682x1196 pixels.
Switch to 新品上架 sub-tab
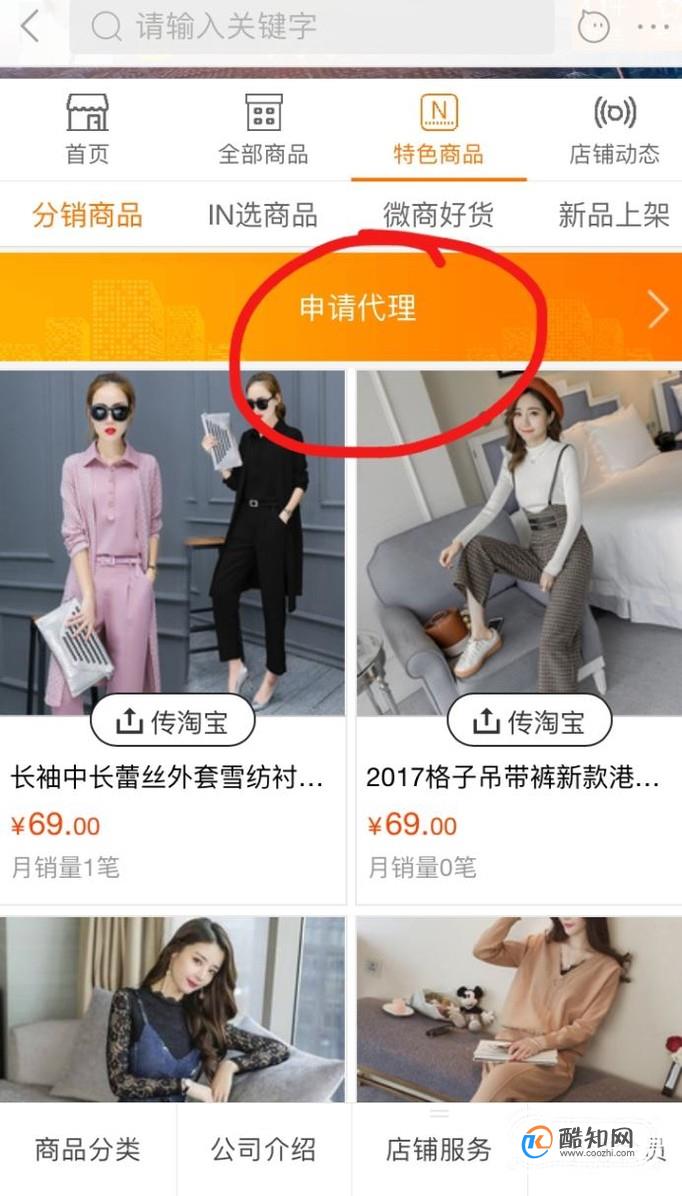coord(613,214)
